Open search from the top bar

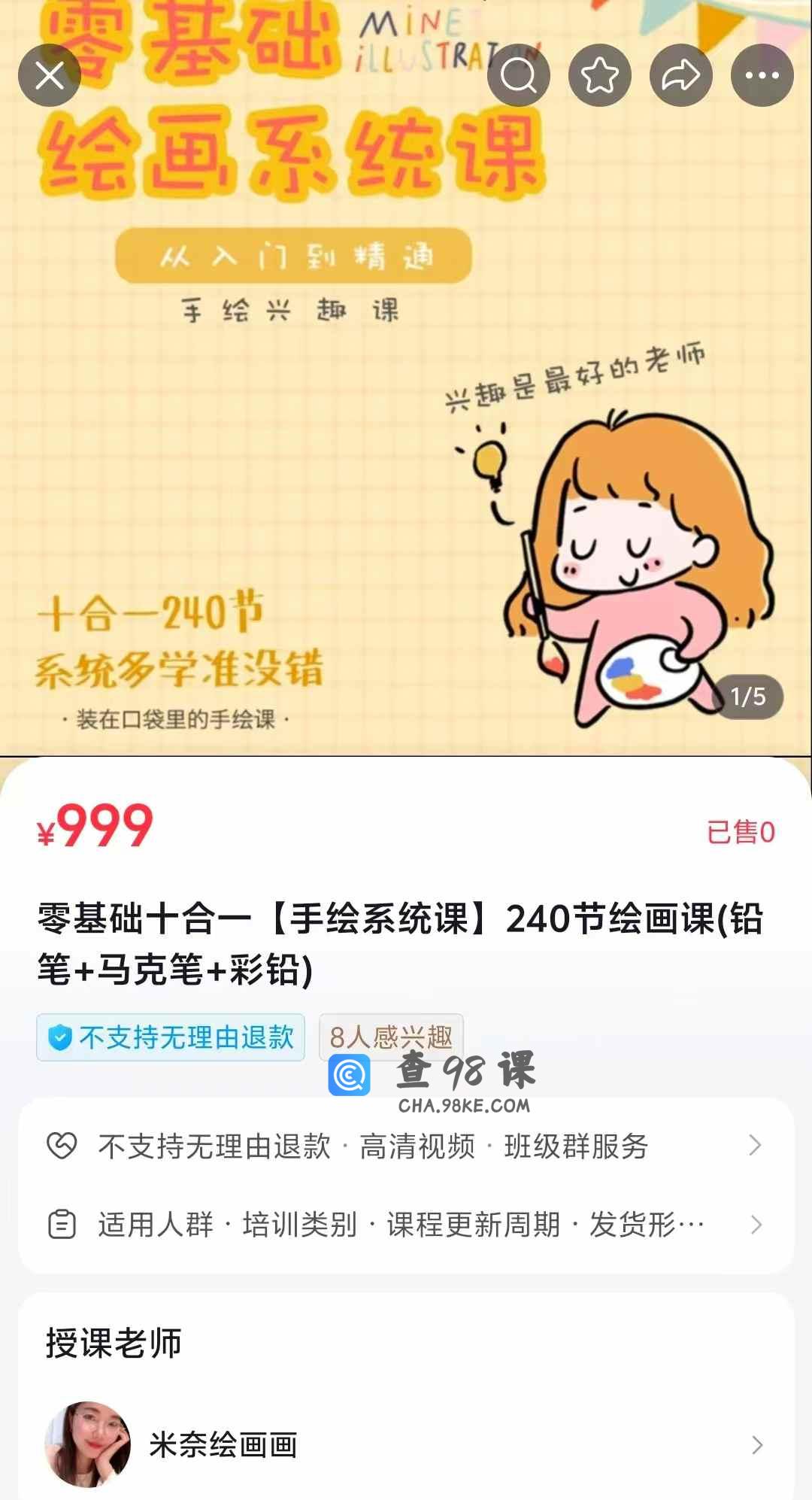[519, 75]
